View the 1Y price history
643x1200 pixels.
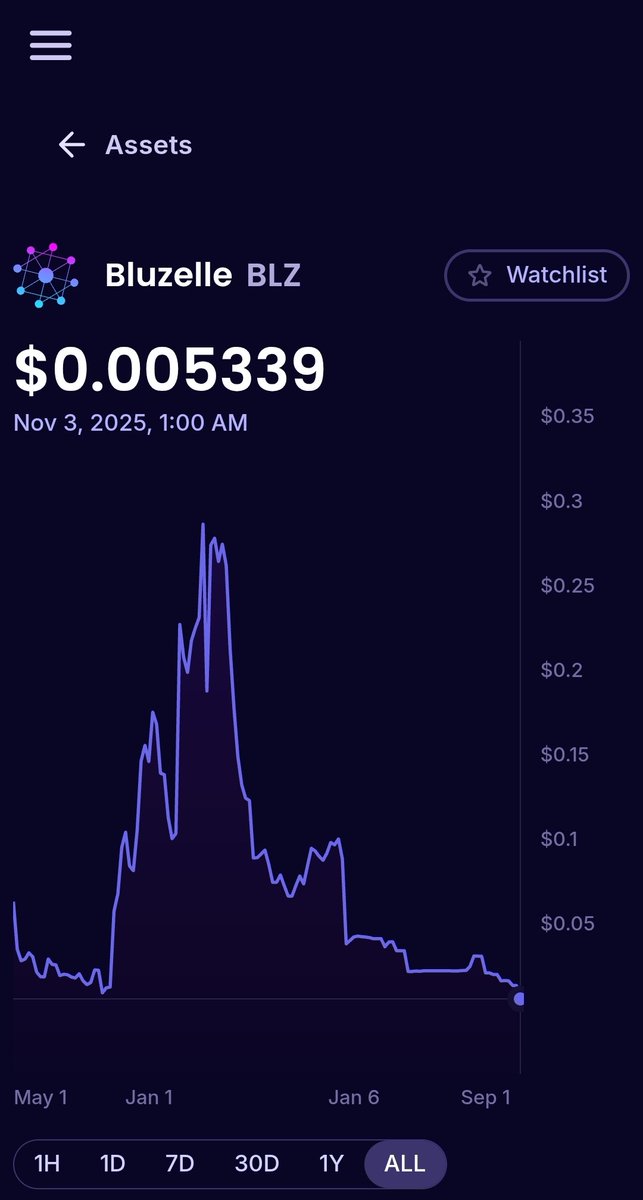(x=331, y=1164)
